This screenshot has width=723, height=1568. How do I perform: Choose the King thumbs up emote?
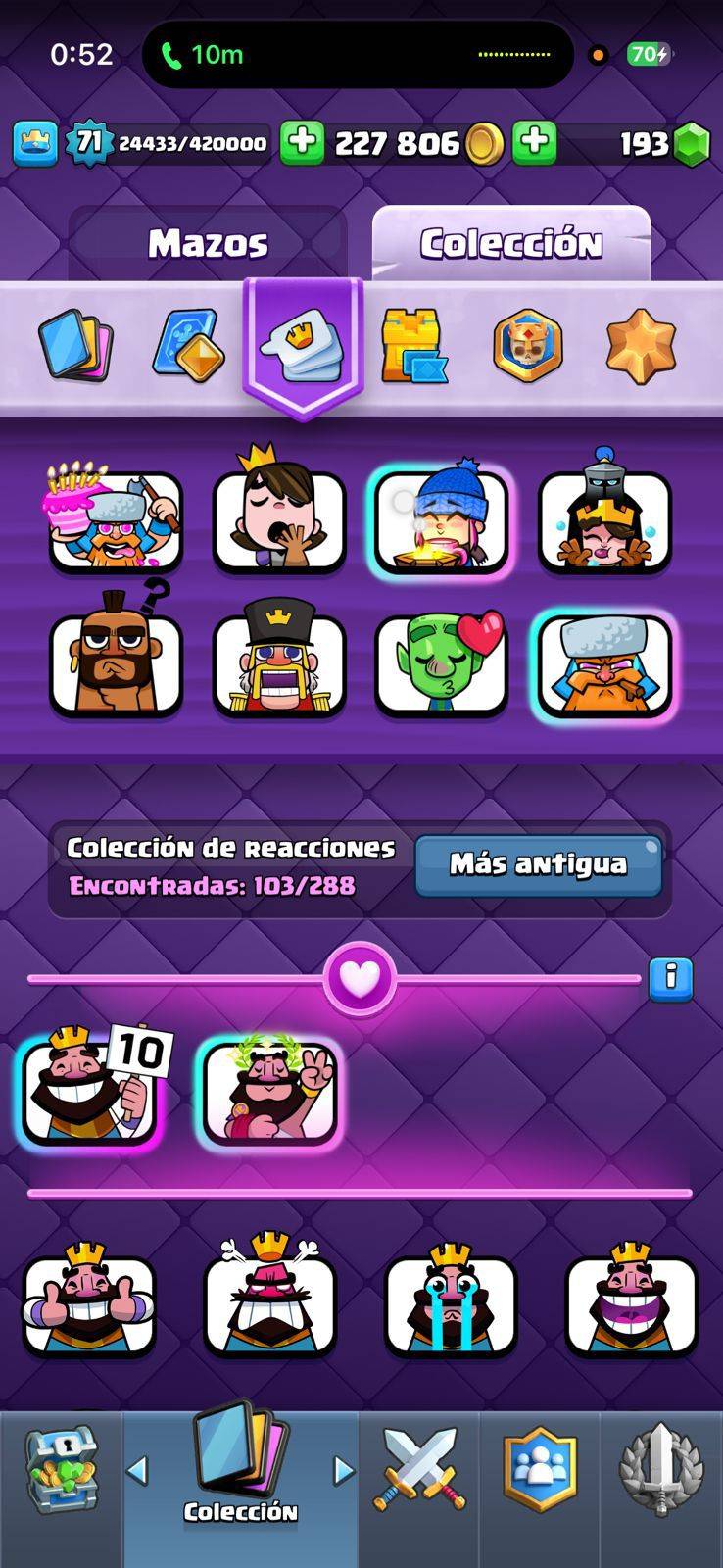(x=89, y=1303)
